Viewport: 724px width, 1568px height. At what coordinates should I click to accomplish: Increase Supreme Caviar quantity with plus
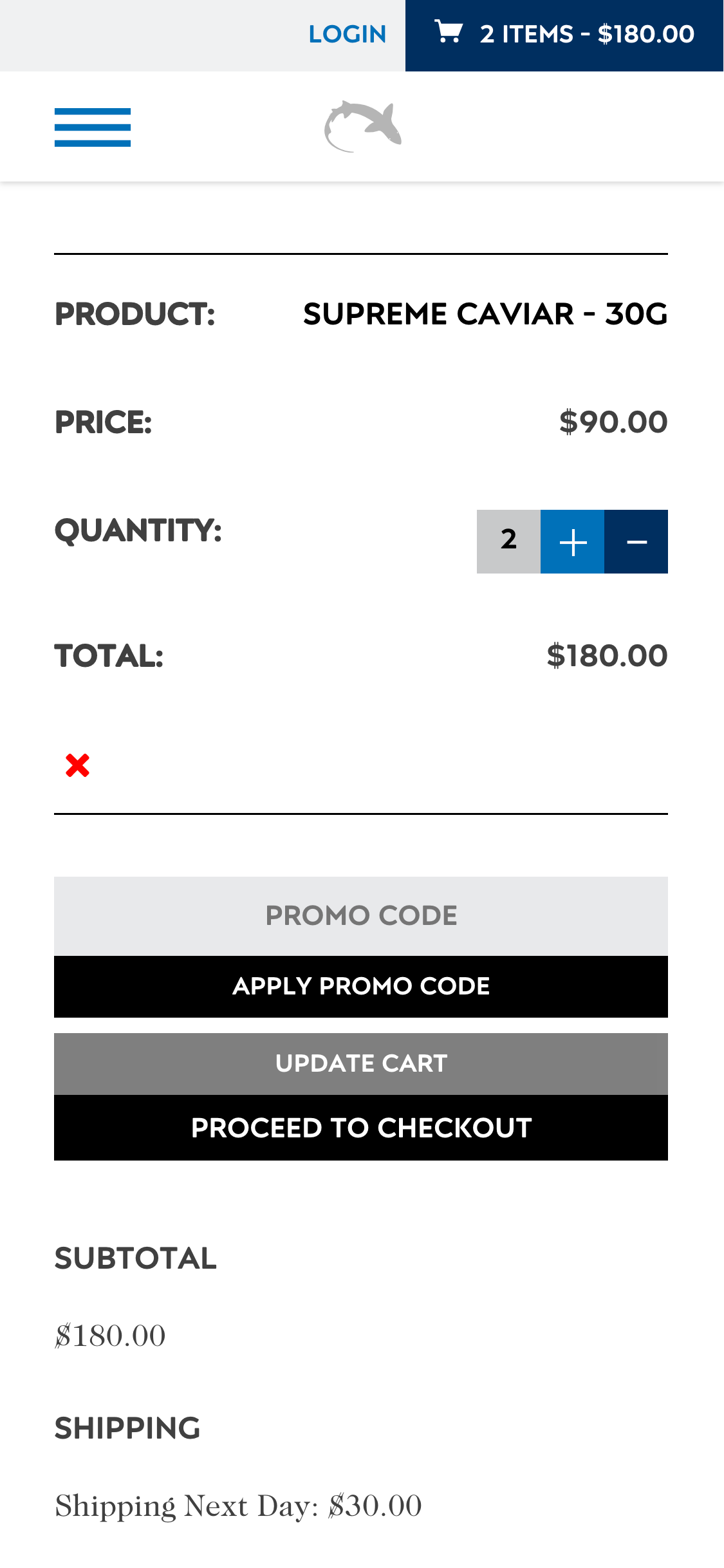572,541
